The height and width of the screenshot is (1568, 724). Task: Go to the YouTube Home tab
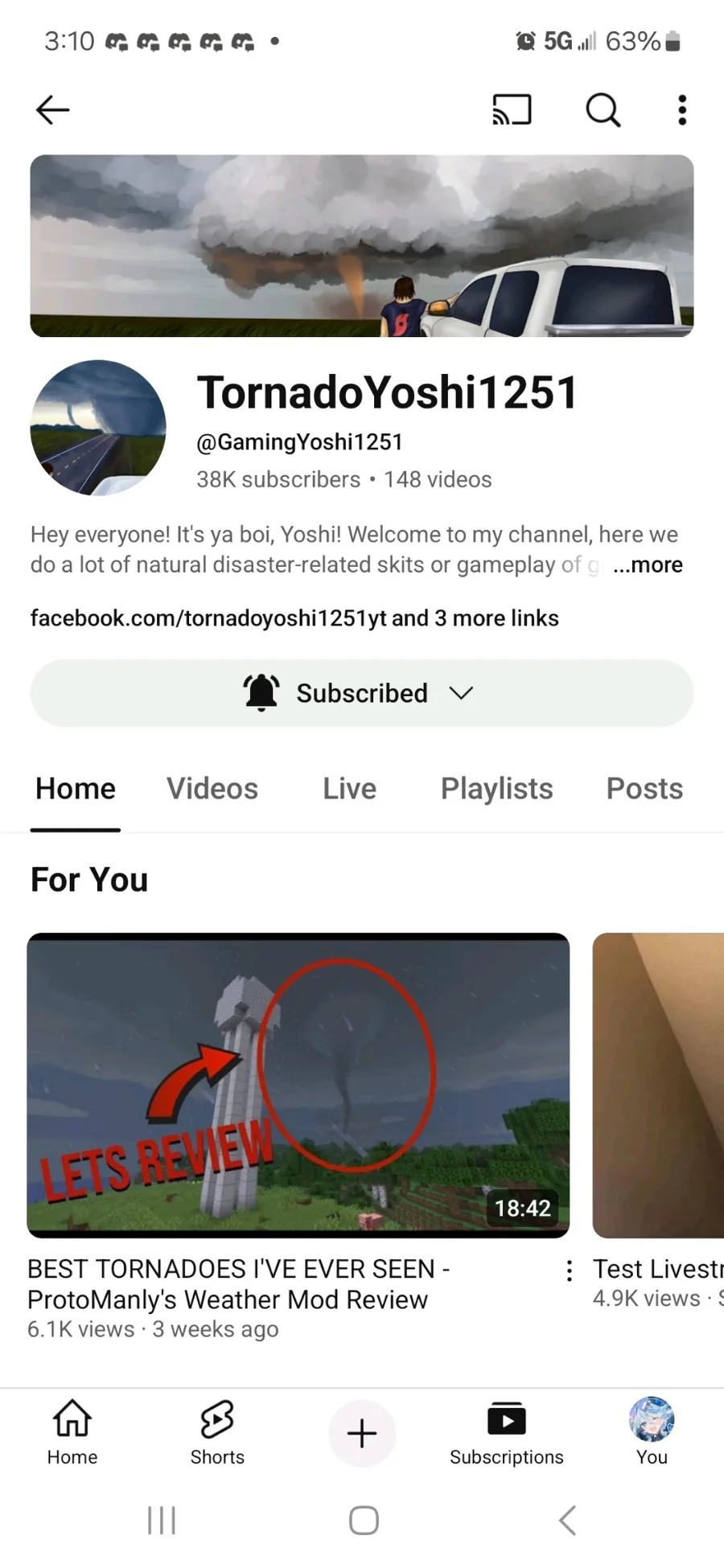click(x=72, y=1434)
